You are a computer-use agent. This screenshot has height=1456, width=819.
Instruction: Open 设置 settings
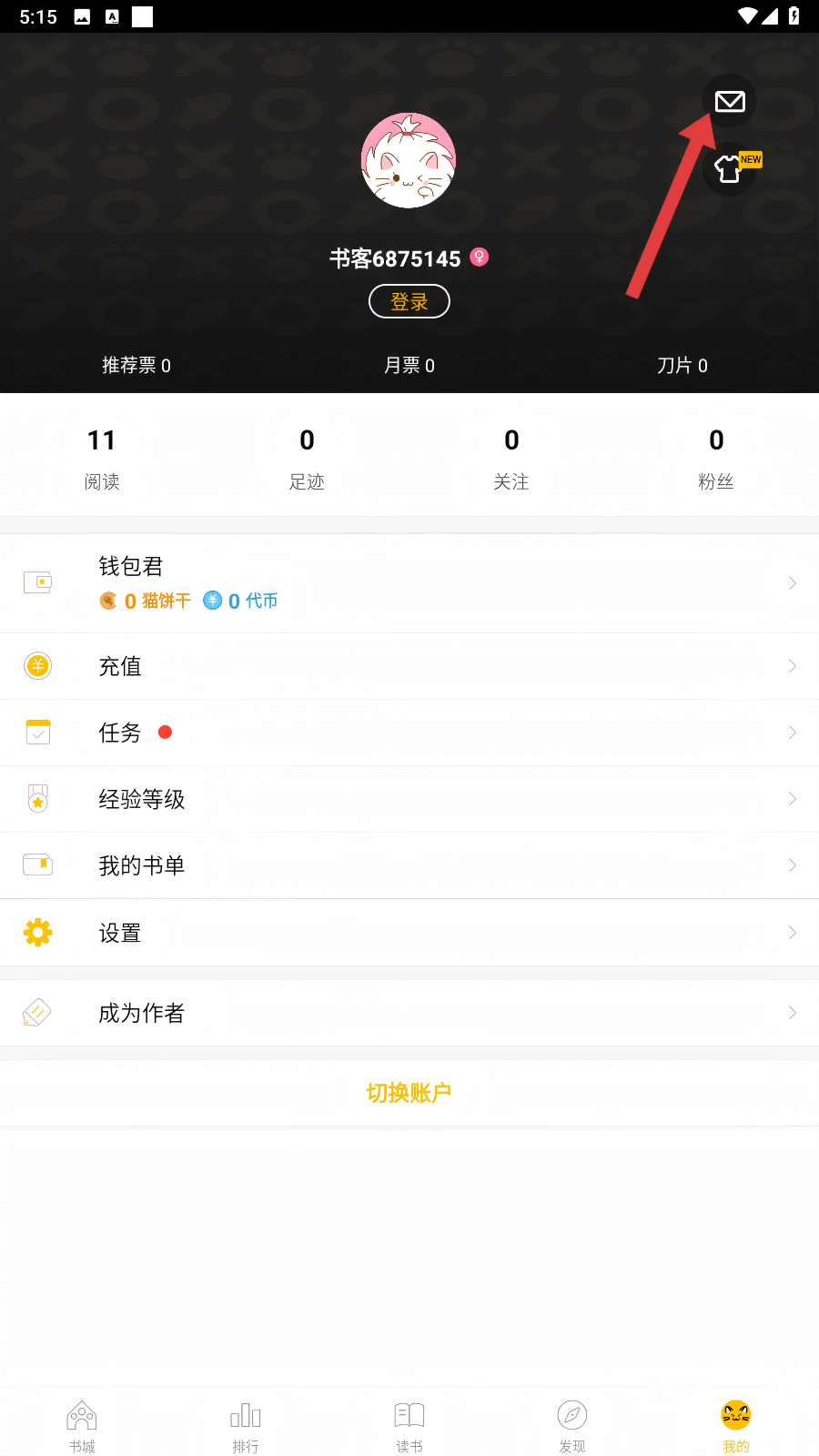click(x=409, y=933)
